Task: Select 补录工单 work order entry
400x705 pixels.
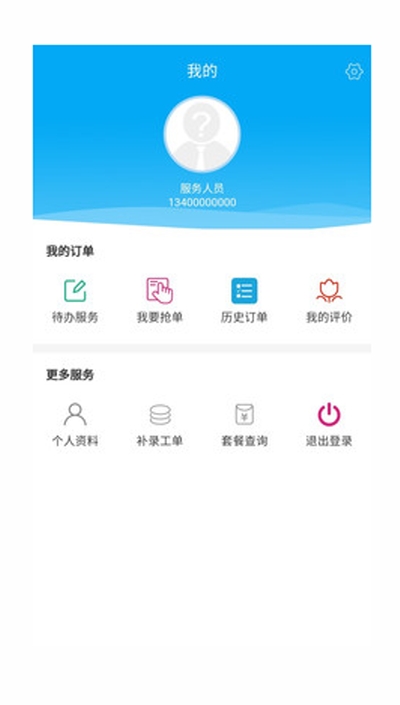Action: (x=160, y=425)
